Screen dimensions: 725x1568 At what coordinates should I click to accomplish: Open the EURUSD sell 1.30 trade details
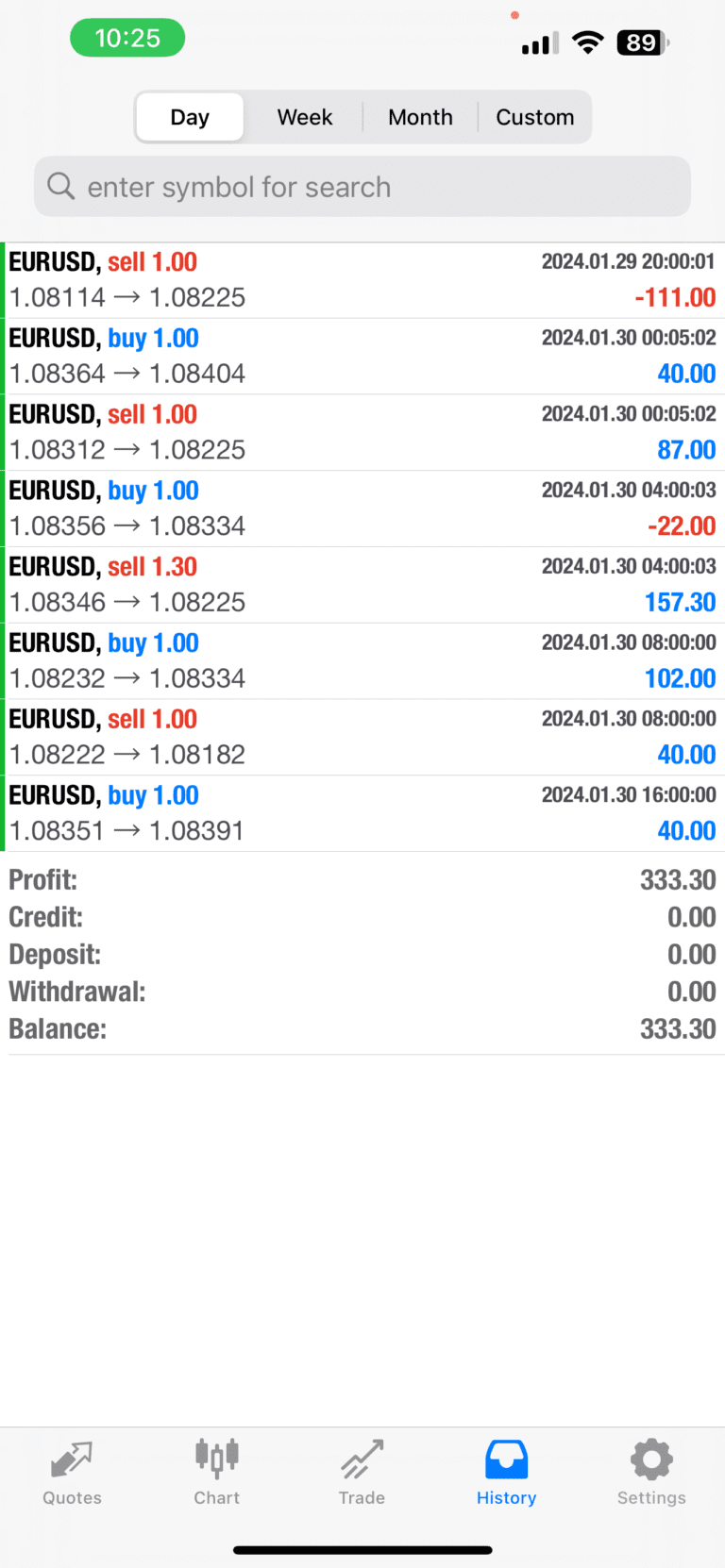click(362, 585)
